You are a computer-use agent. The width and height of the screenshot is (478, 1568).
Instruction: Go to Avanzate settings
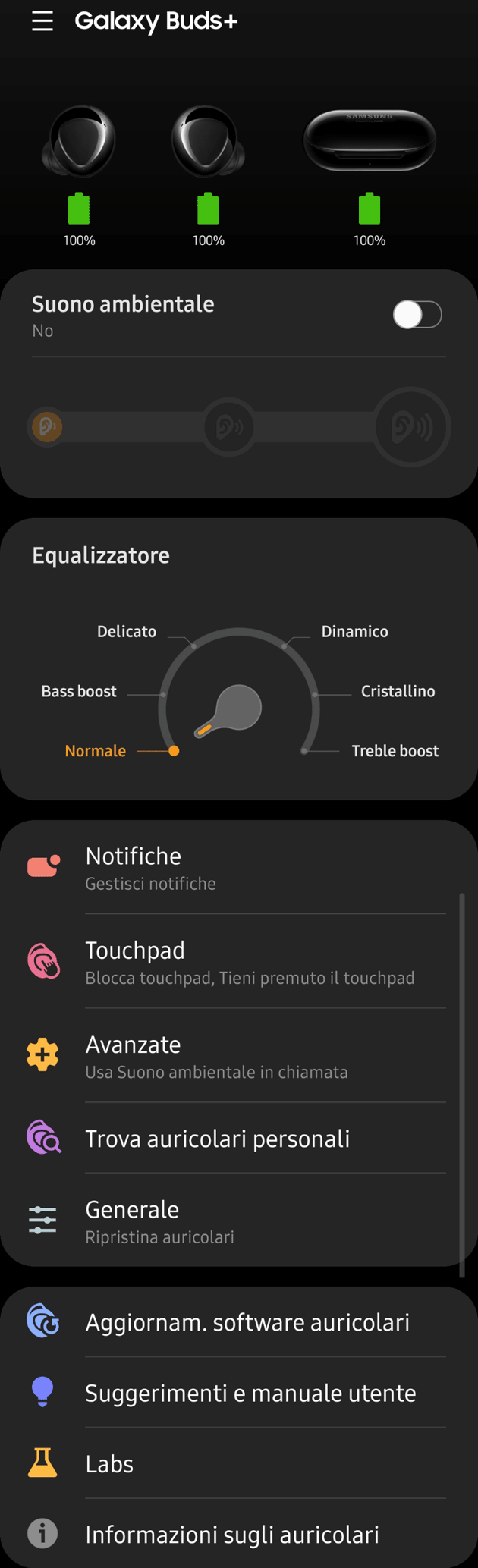click(239, 1056)
